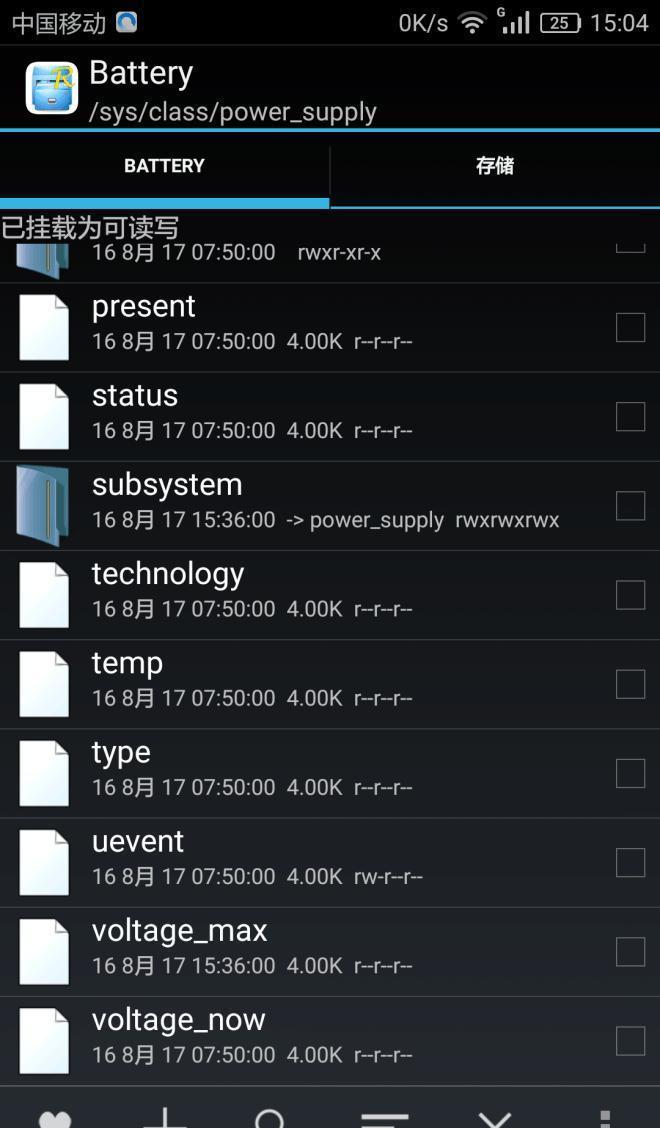The image size is (660, 1128).
Task: Open the uevent file
Action: coord(138,841)
